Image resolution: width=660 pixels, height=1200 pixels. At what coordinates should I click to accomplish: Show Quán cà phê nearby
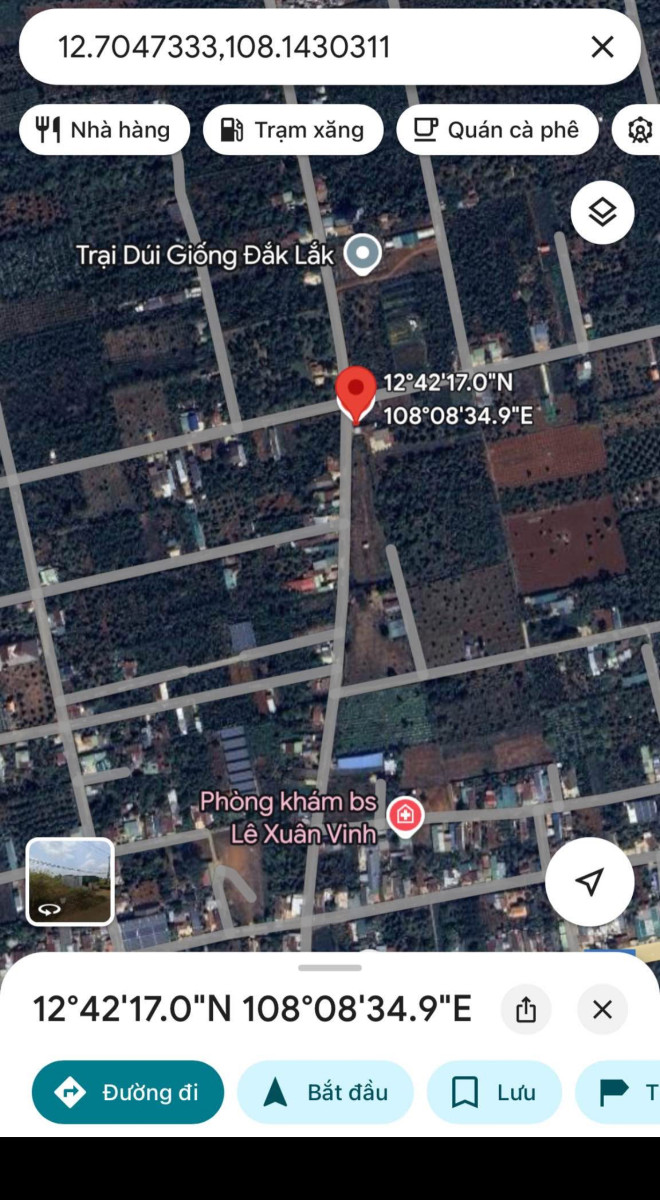point(497,130)
